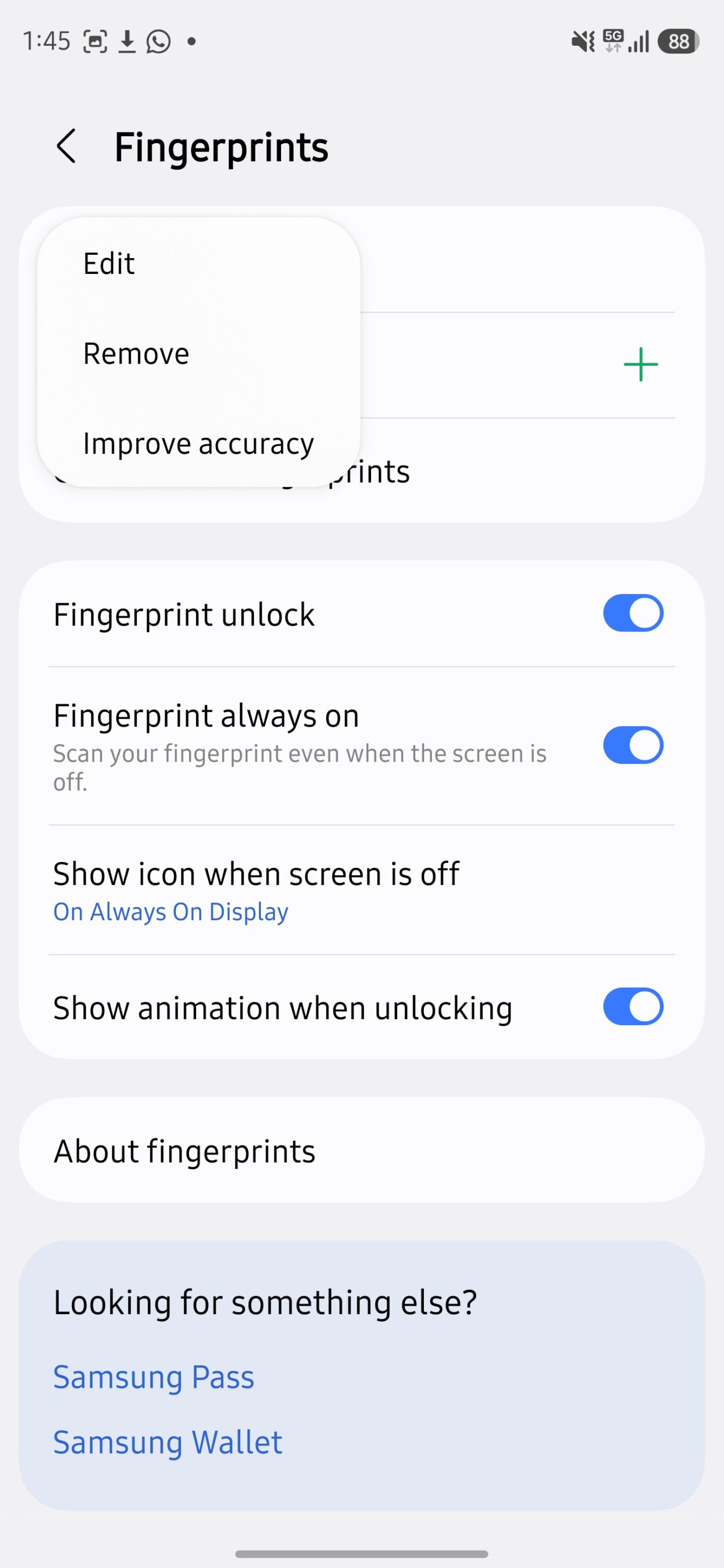Choose Remove from the popup menu
Viewport: 724px width, 1568px height.
[x=136, y=353]
